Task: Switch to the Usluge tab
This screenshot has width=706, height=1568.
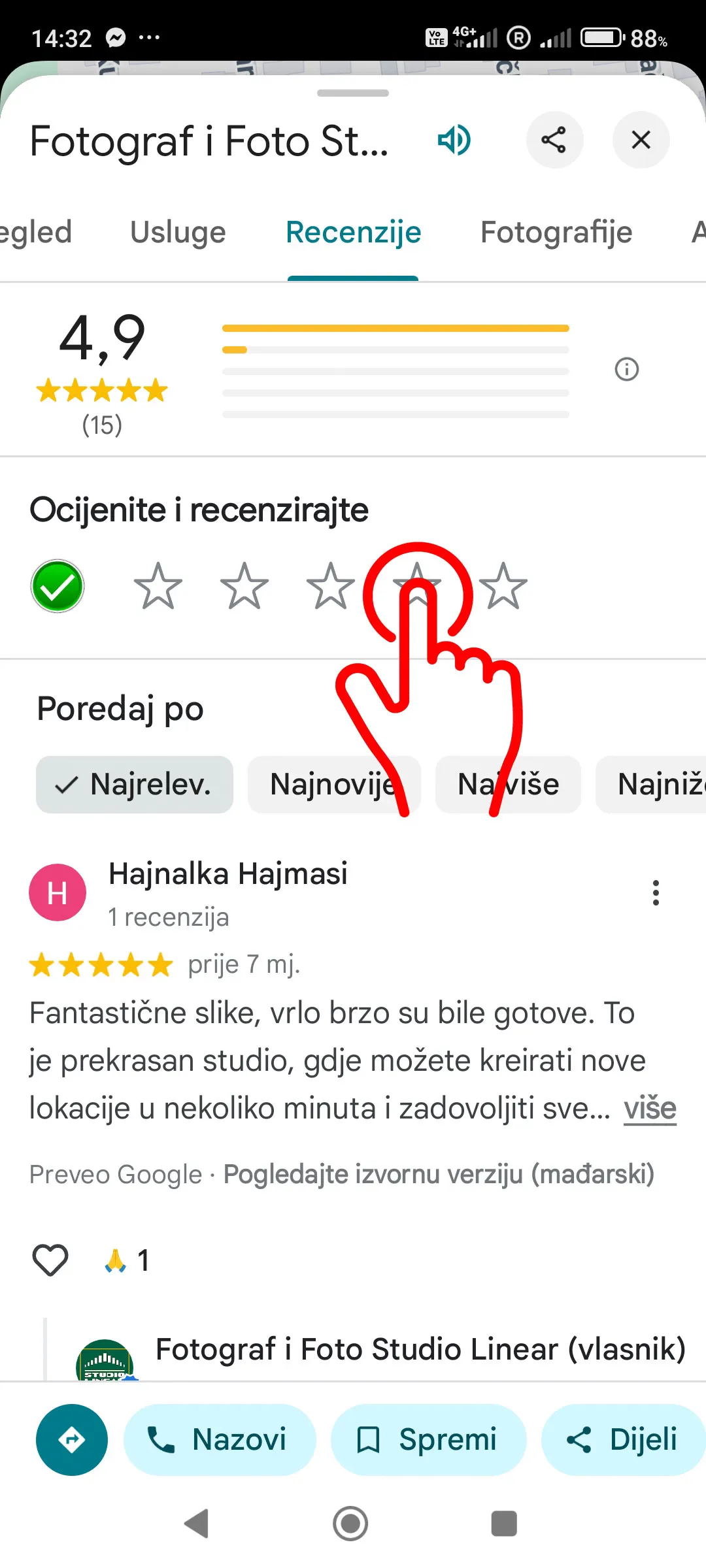Action: [x=178, y=233]
